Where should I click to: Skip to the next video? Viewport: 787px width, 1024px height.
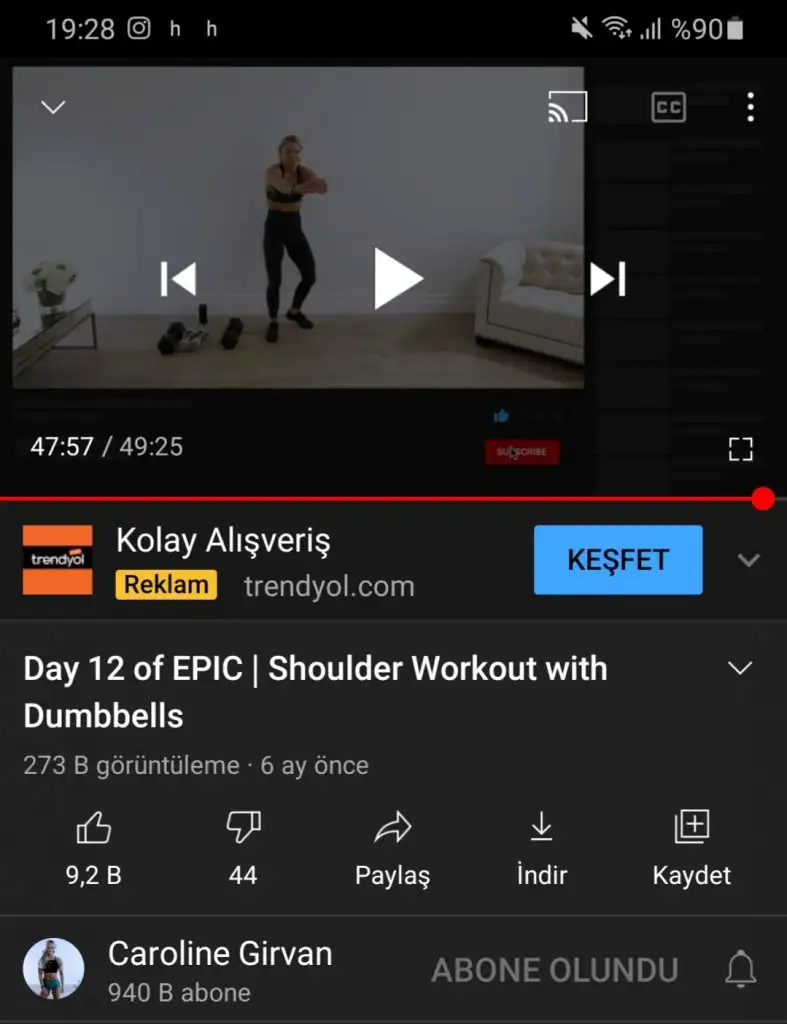607,279
